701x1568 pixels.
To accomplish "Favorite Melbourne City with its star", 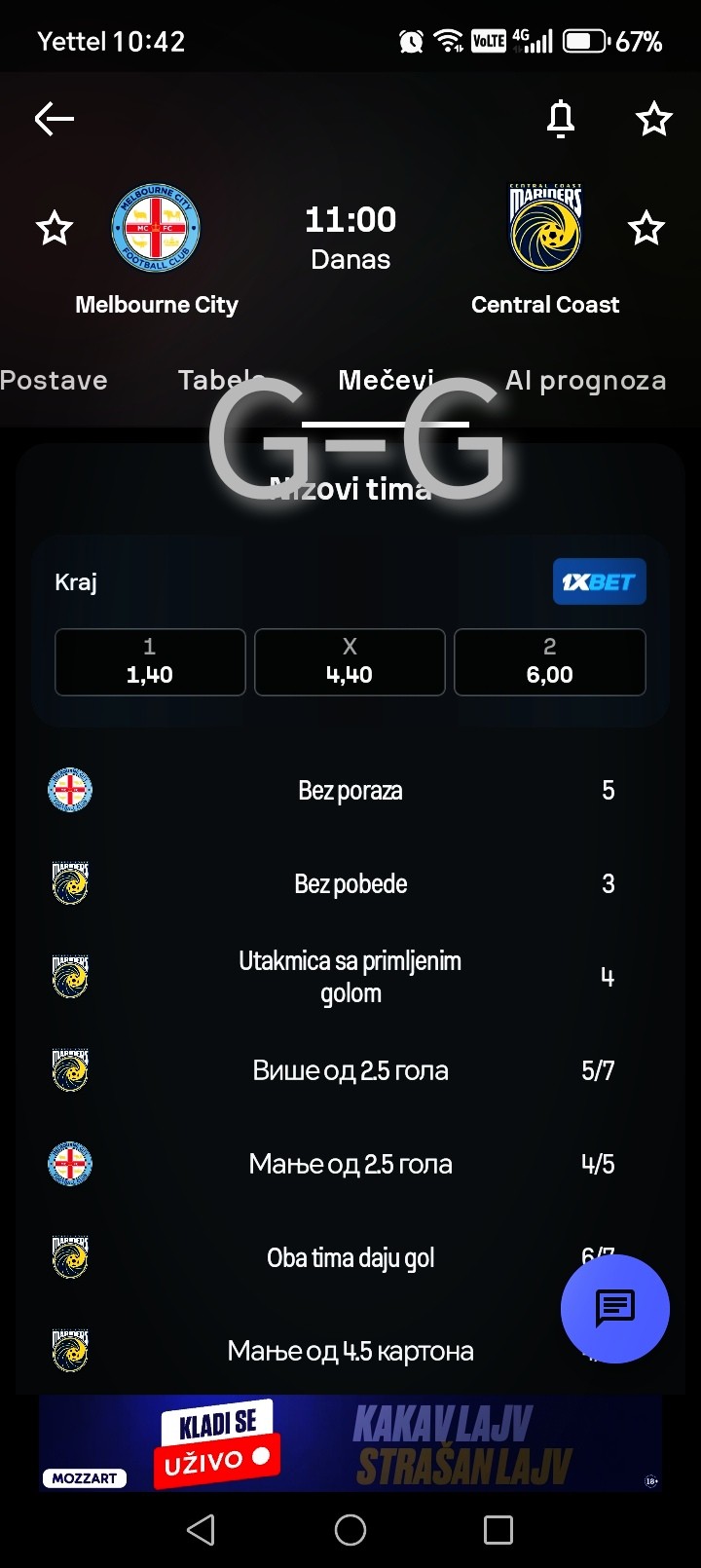I will [55, 229].
